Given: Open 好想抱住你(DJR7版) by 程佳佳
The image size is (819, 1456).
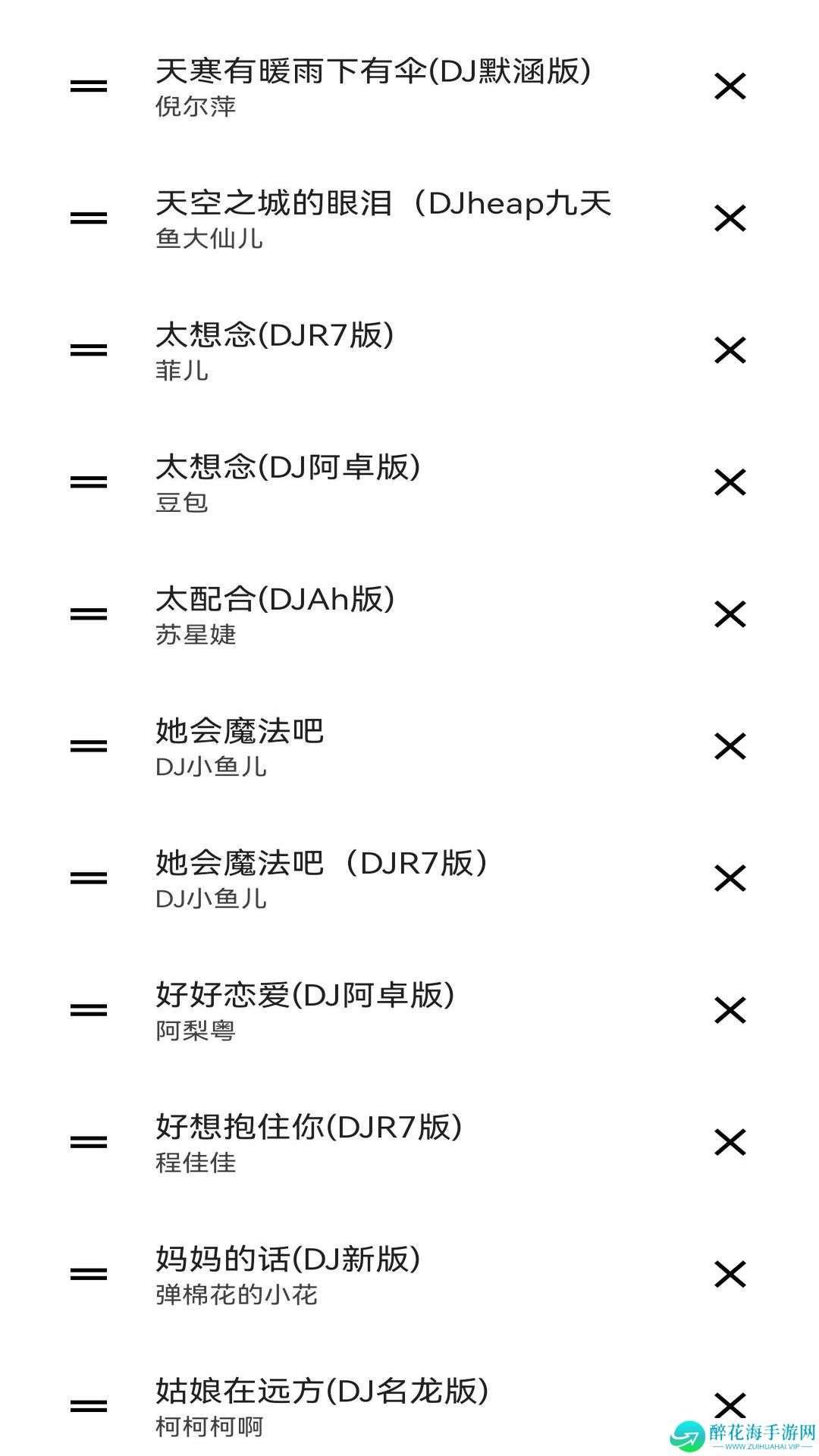Looking at the screenshot, I should coord(409,1142).
